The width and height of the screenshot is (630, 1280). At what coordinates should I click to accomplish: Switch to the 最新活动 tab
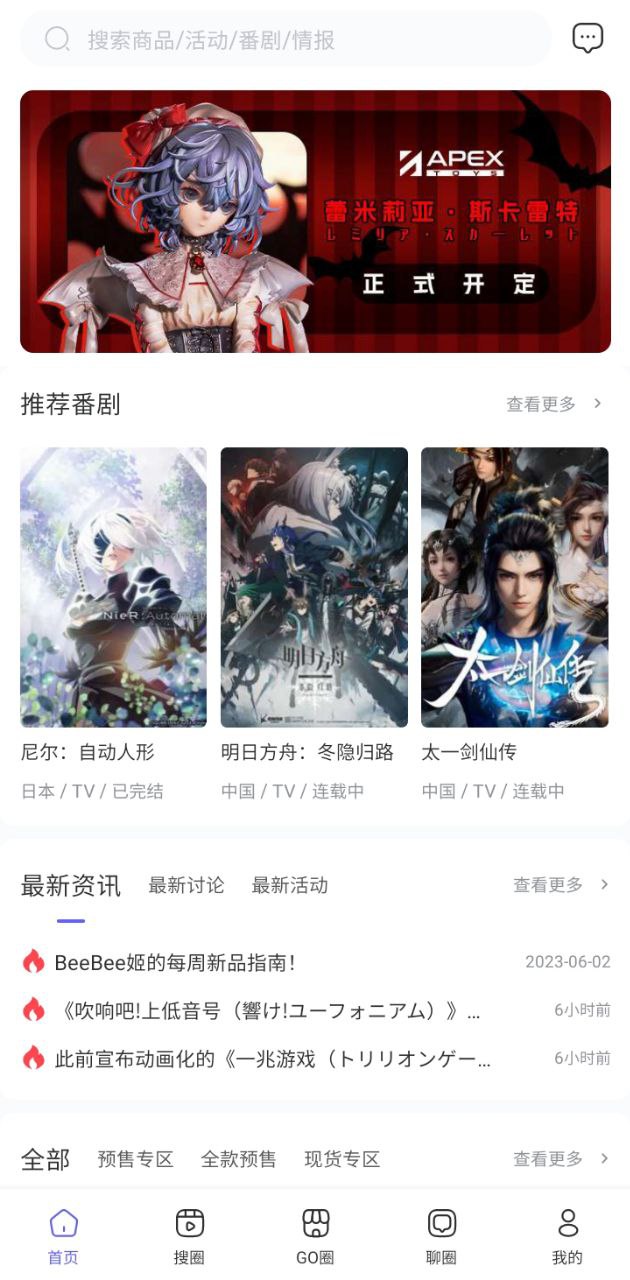click(289, 885)
